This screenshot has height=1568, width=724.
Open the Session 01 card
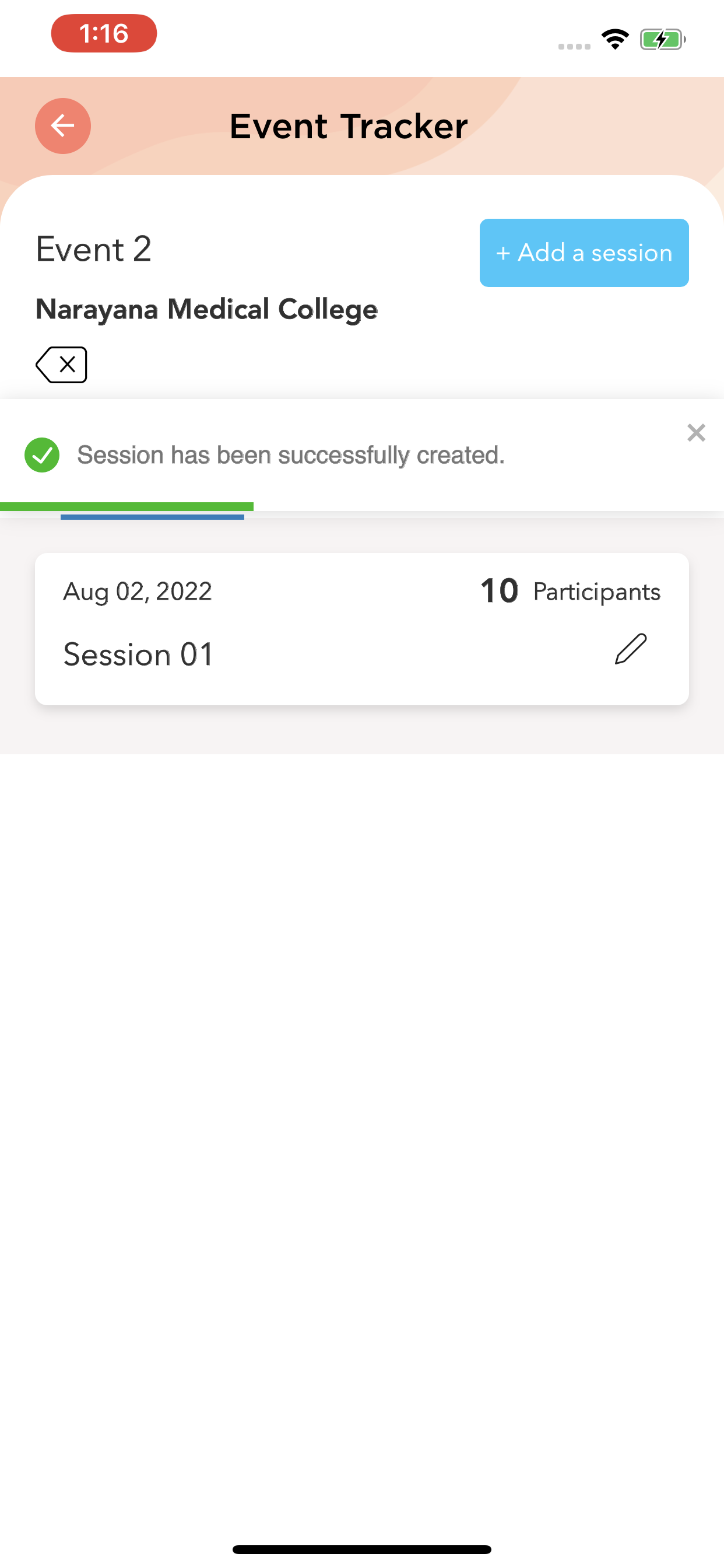click(304, 629)
